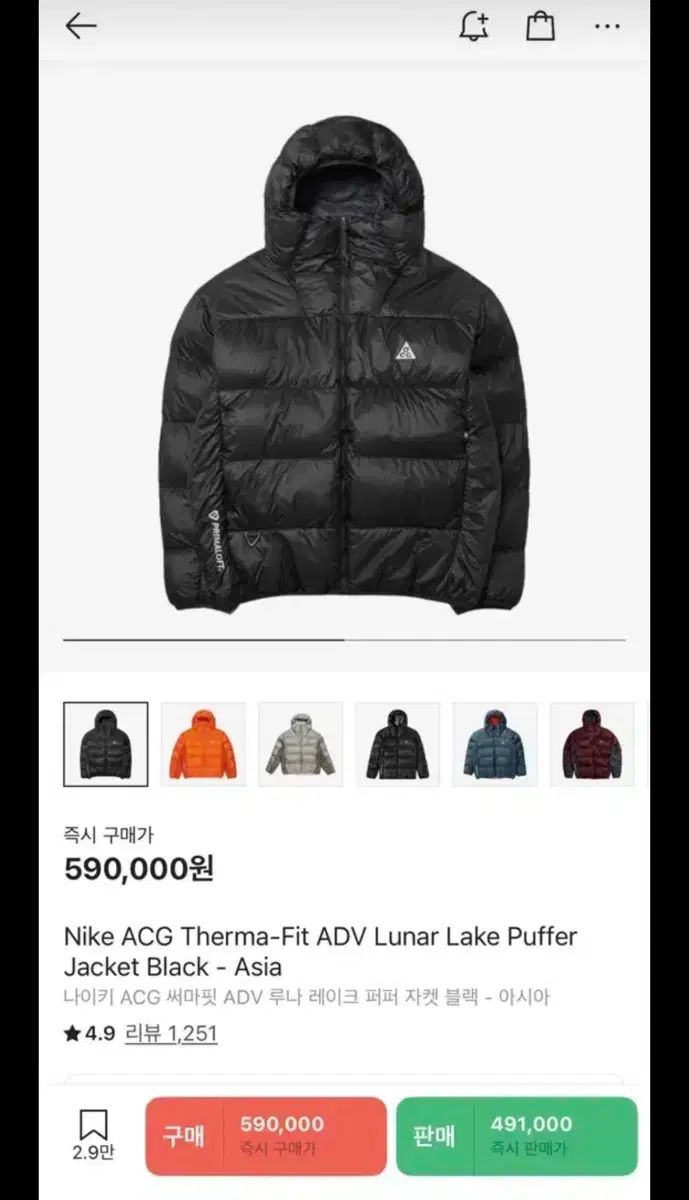View the burgundy jacket thumbnail
The image size is (689, 1200).
[592, 744]
